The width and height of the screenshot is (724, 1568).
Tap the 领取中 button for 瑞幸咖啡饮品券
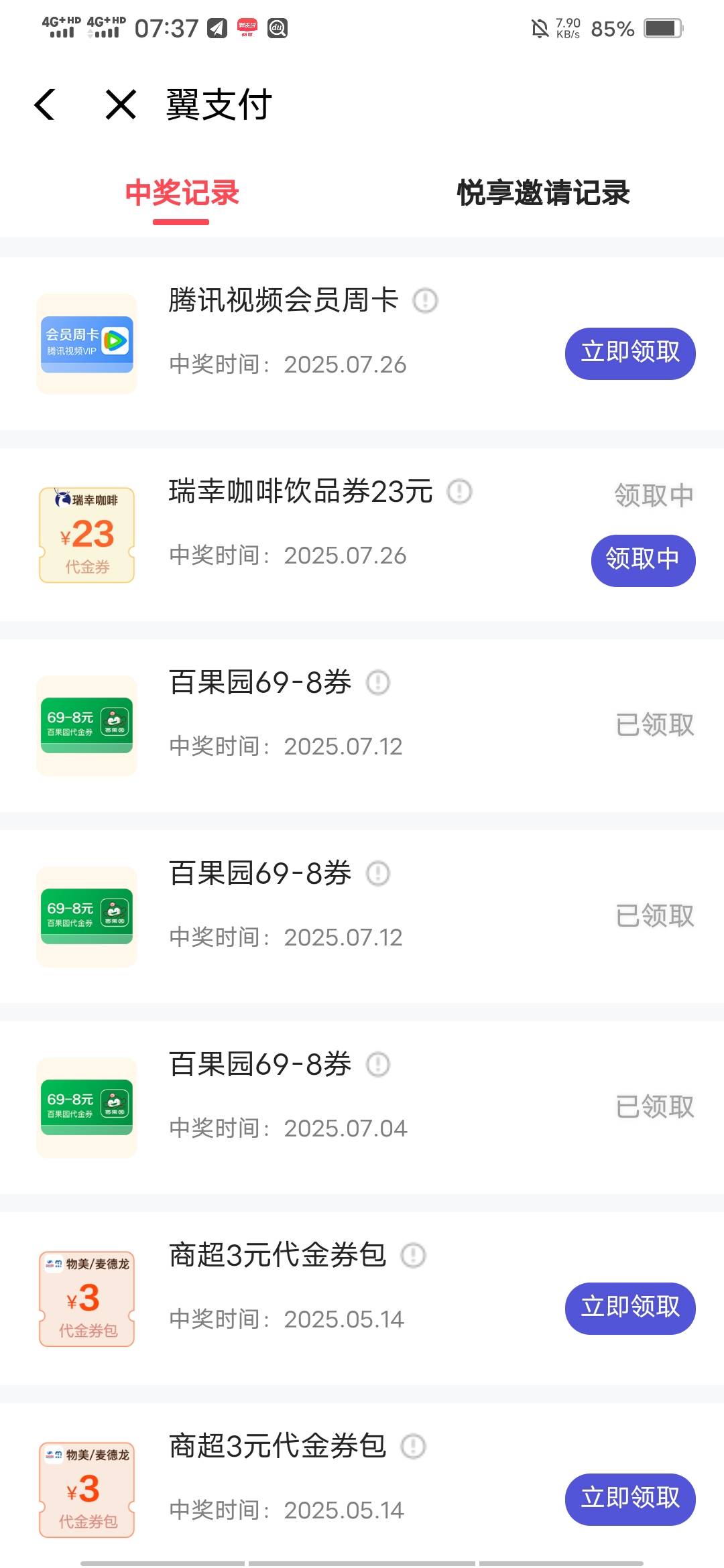[643, 560]
